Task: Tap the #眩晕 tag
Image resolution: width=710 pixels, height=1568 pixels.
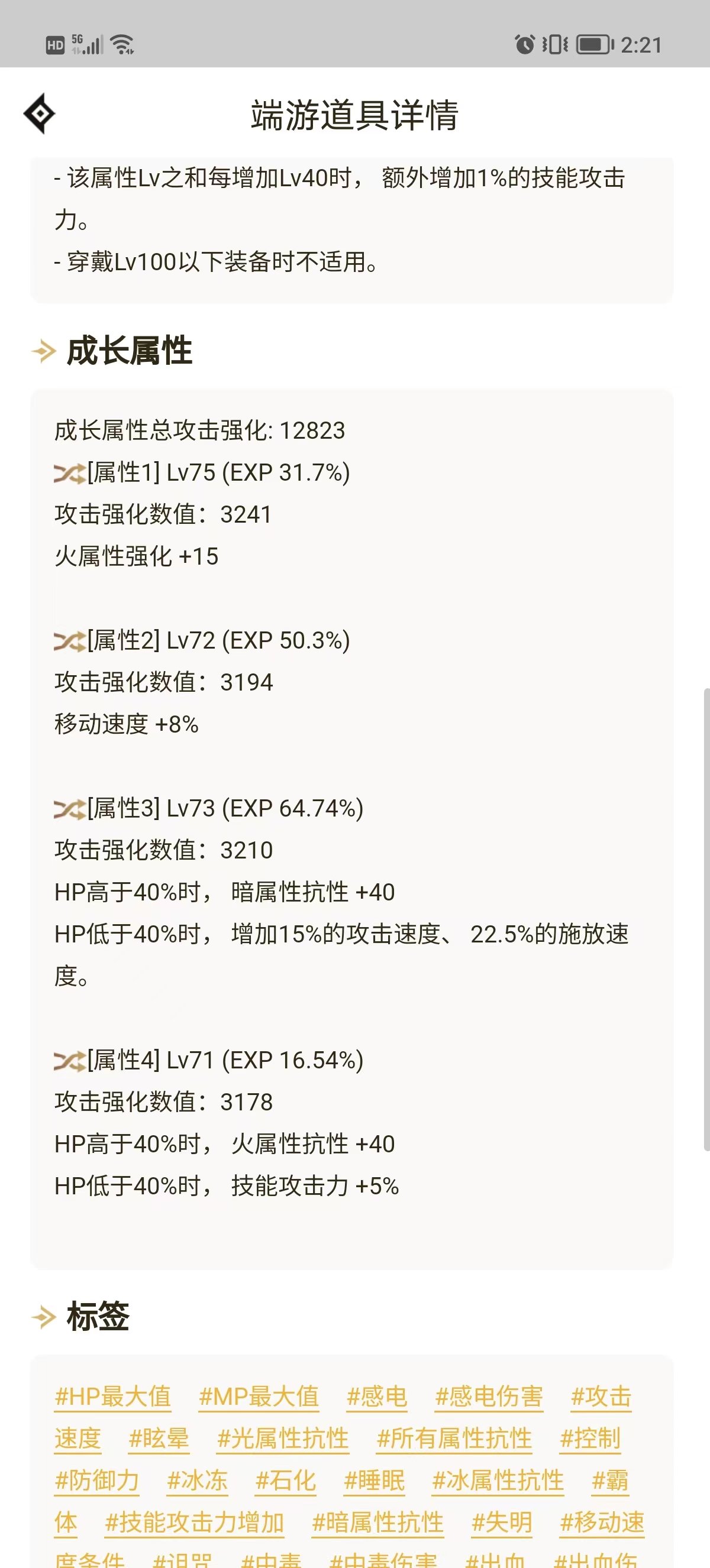Action: coord(159,1439)
